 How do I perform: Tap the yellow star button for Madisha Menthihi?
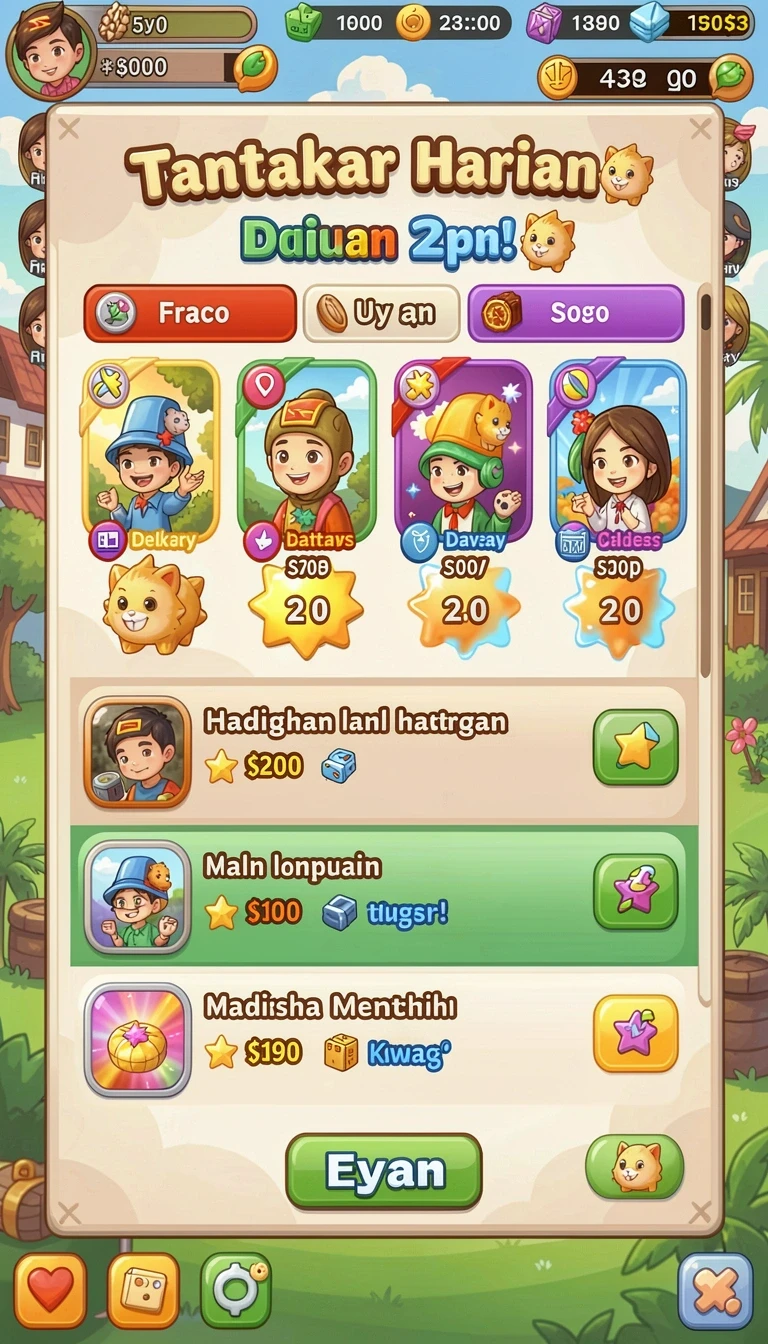pos(636,1034)
